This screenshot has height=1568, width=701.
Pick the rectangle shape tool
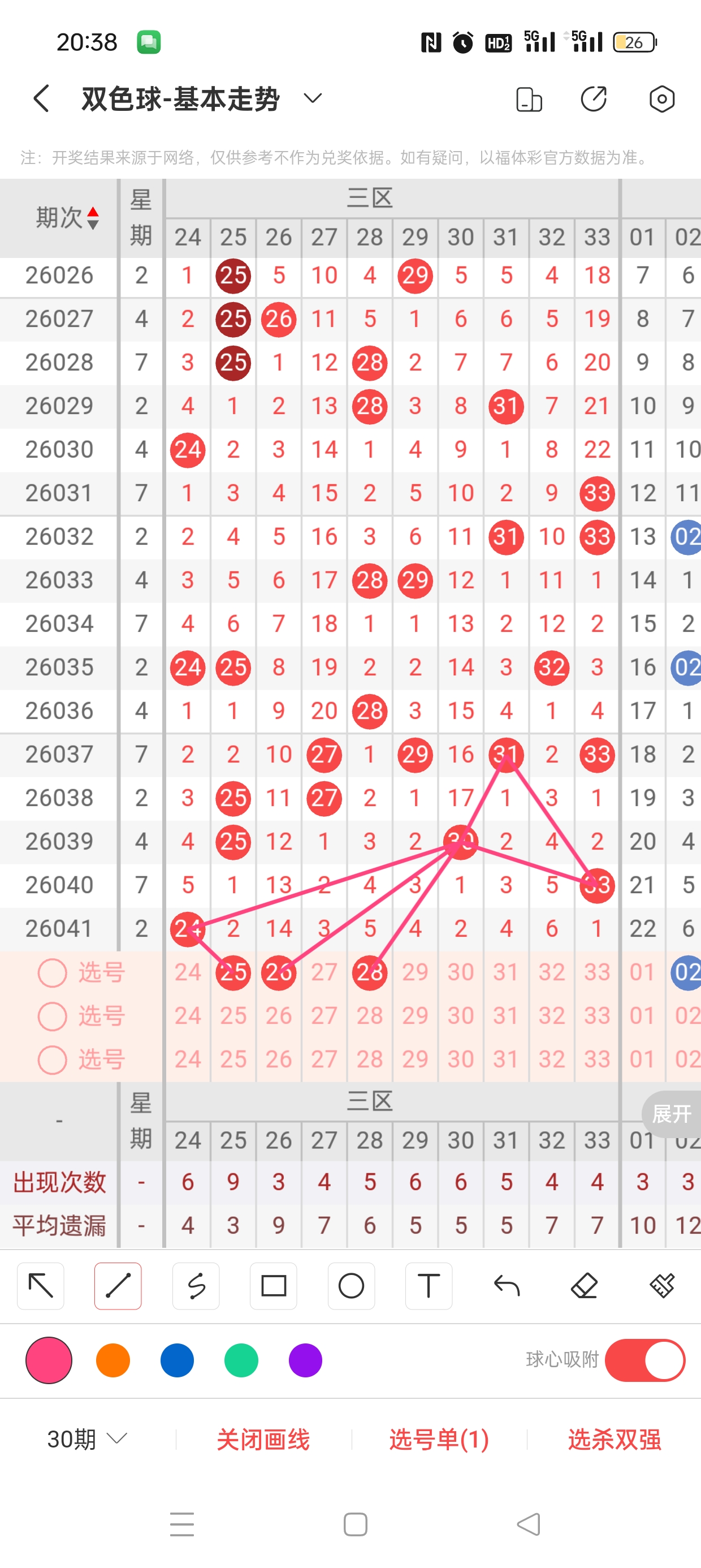(x=273, y=1286)
